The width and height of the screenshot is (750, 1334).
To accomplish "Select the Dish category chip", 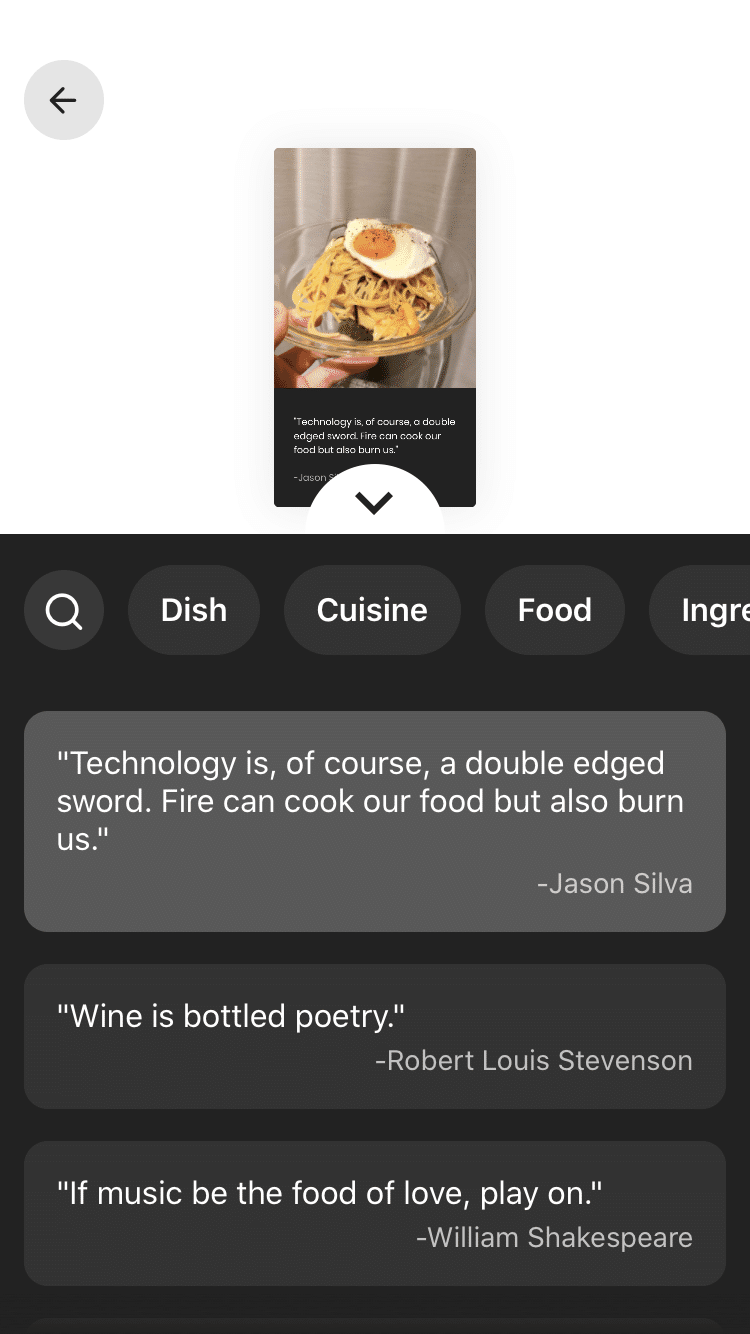I will (x=194, y=610).
